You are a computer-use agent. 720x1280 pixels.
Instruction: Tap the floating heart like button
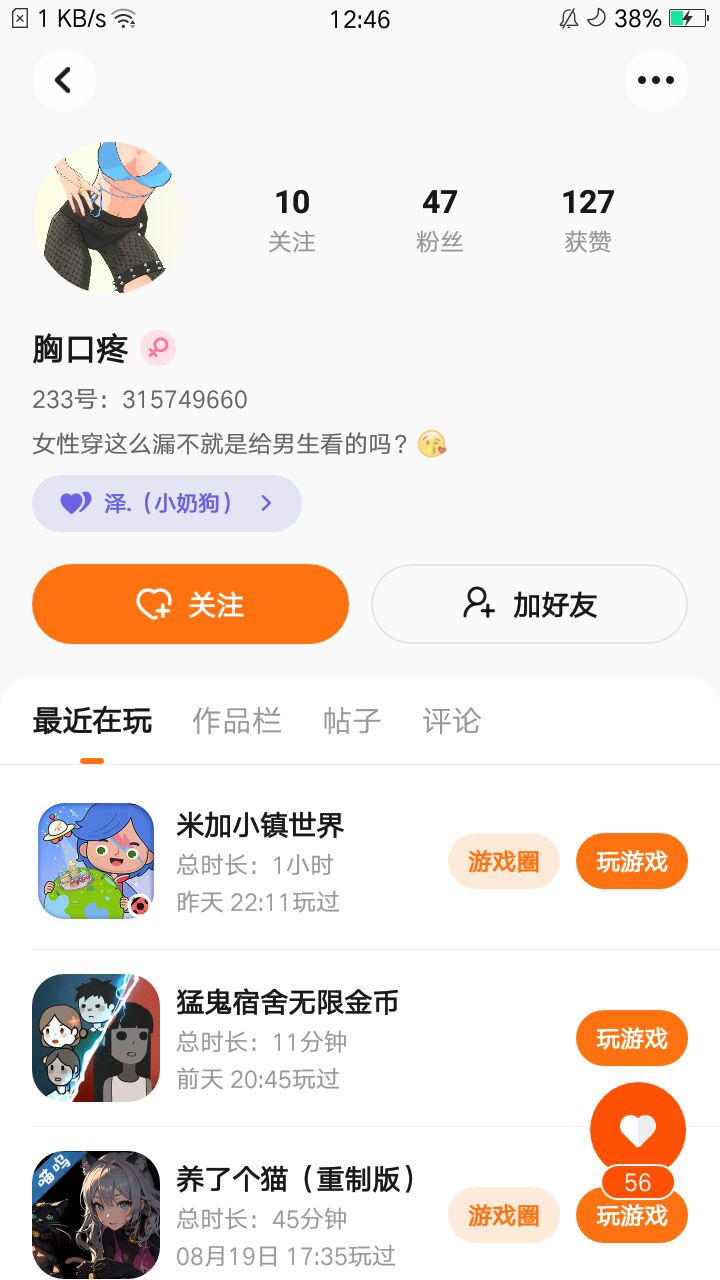[638, 1130]
